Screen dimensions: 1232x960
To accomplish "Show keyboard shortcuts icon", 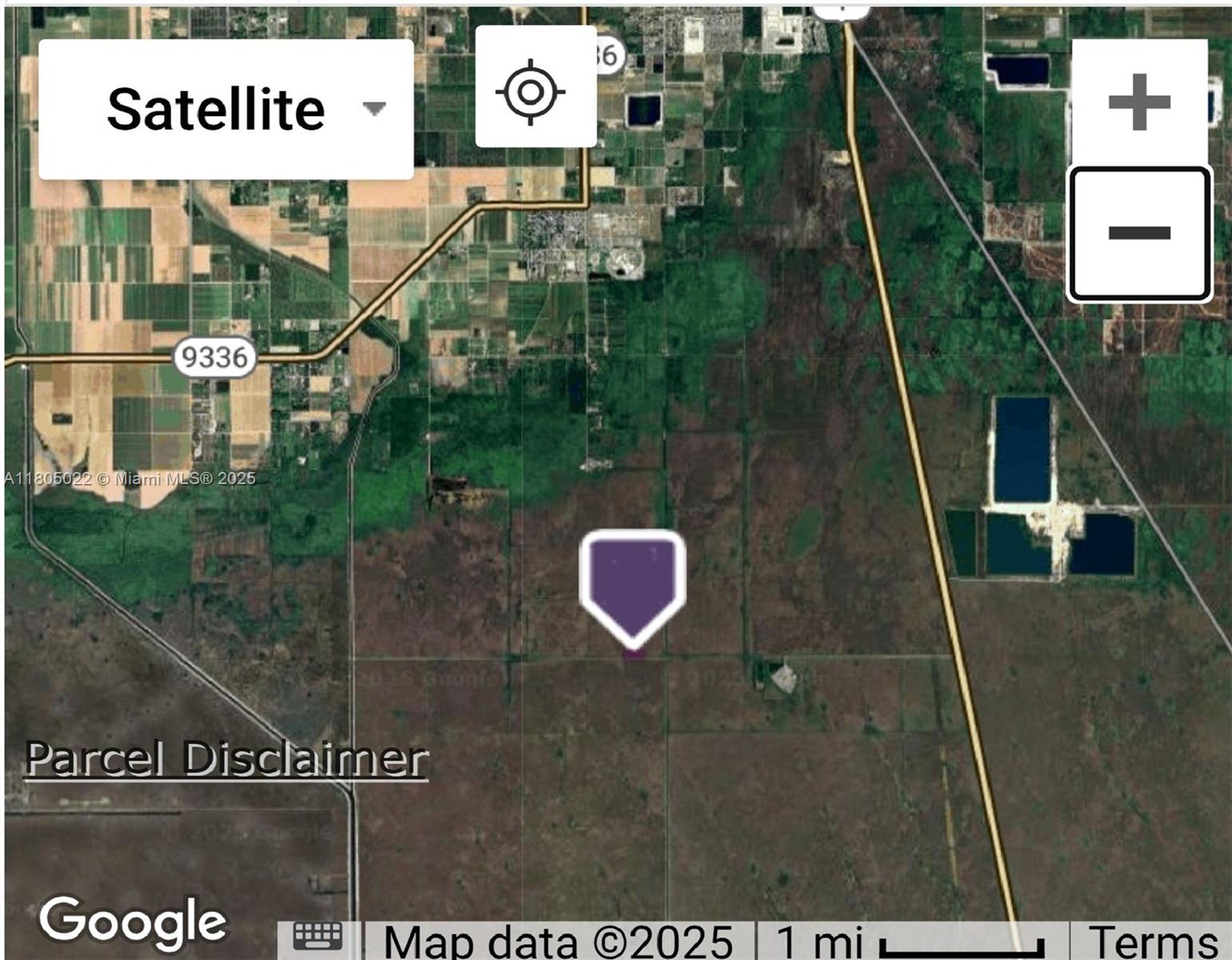I will click(318, 937).
